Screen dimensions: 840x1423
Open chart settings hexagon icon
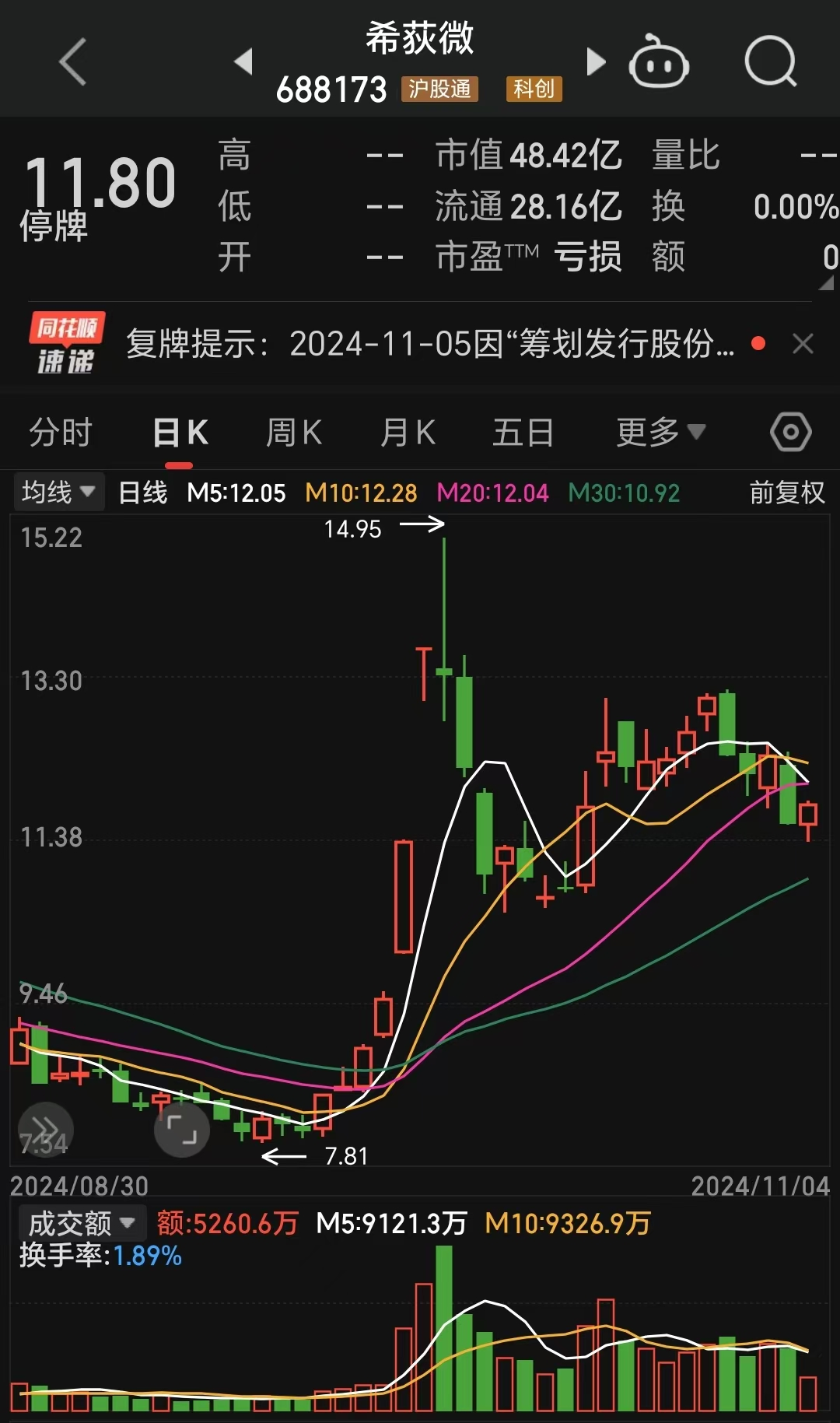coord(791,432)
